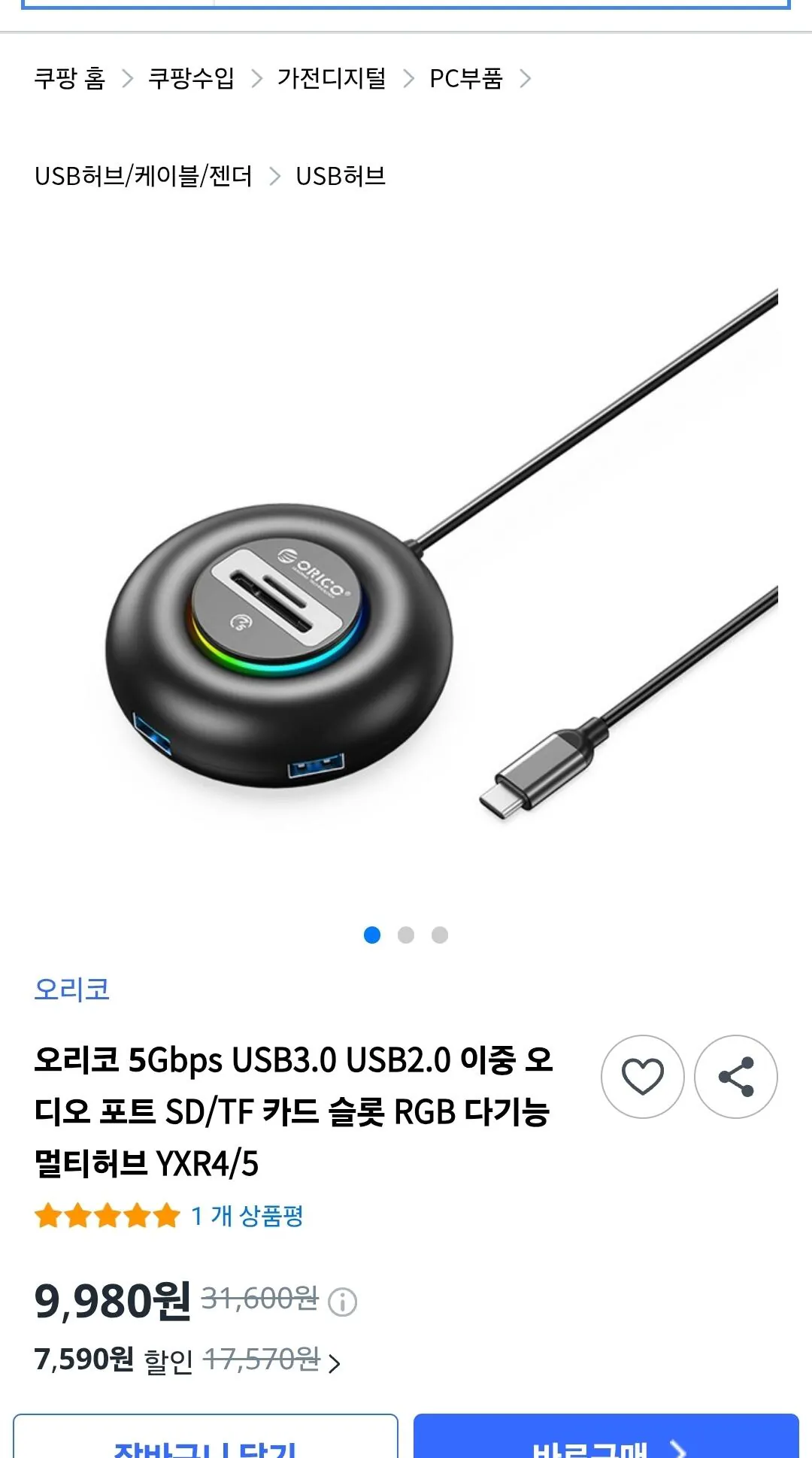Open the 가전디지털 breadcrumb category
Image resolution: width=812 pixels, height=1458 pixels.
click(x=332, y=78)
